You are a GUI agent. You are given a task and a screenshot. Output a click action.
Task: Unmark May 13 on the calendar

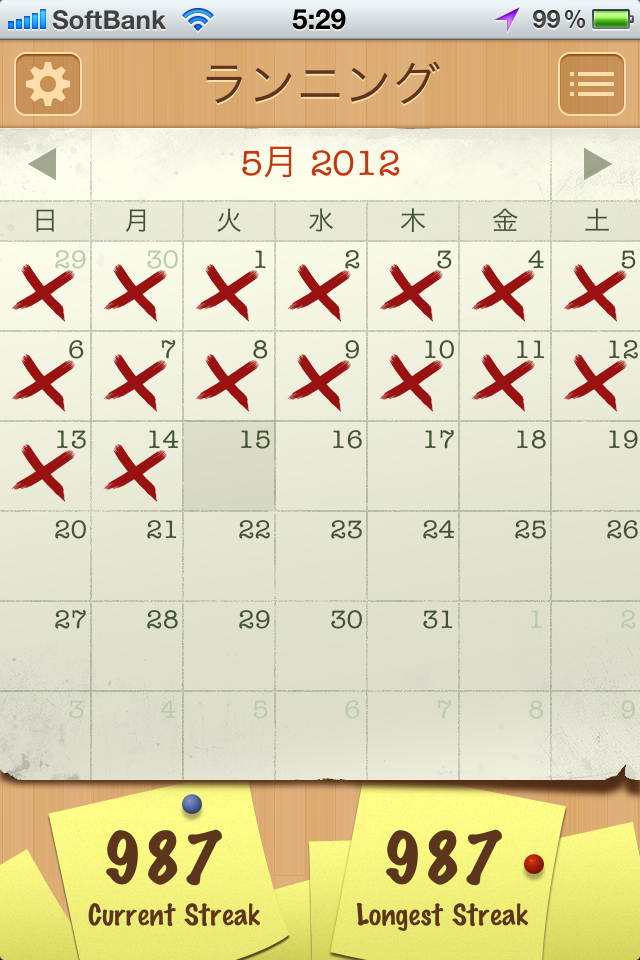(x=45, y=466)
